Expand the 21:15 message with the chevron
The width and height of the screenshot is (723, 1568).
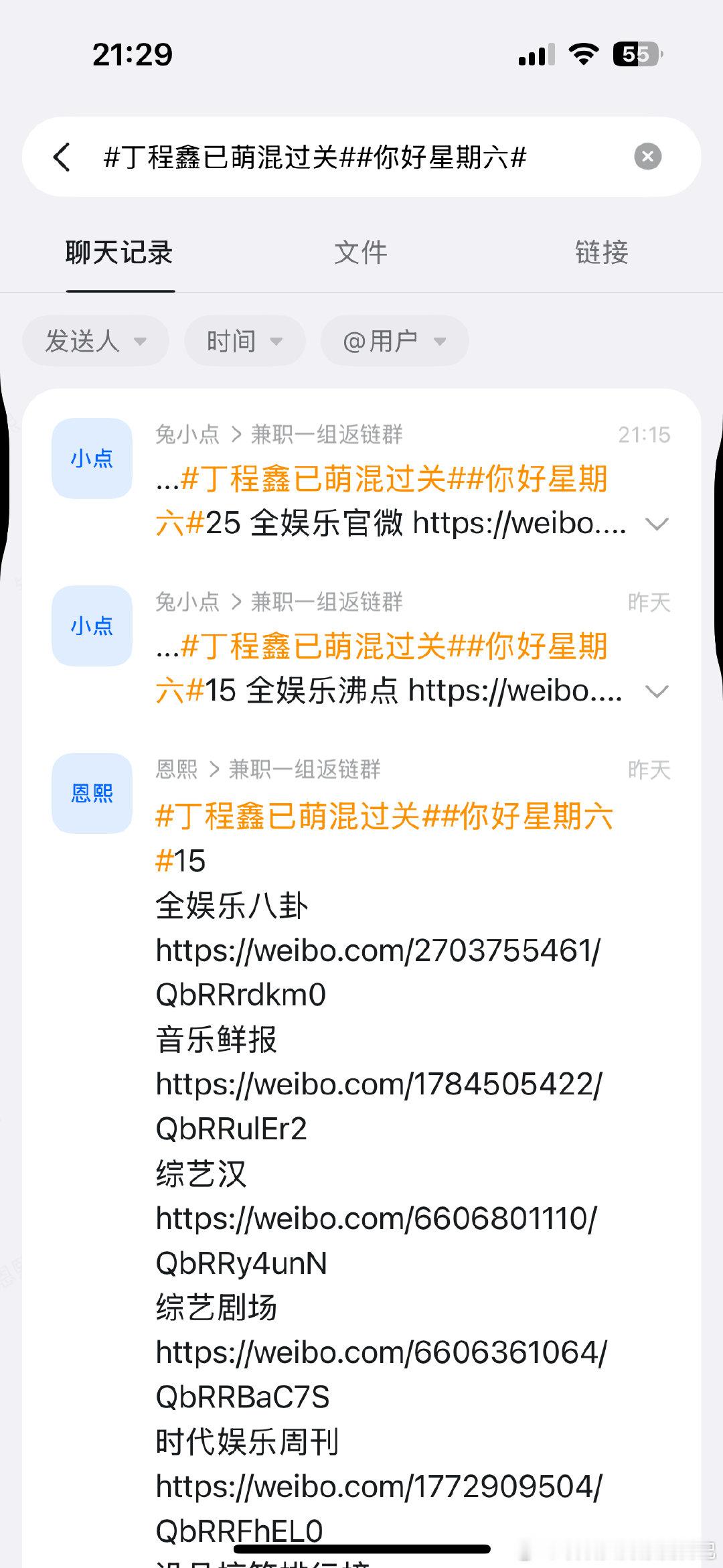658,525
